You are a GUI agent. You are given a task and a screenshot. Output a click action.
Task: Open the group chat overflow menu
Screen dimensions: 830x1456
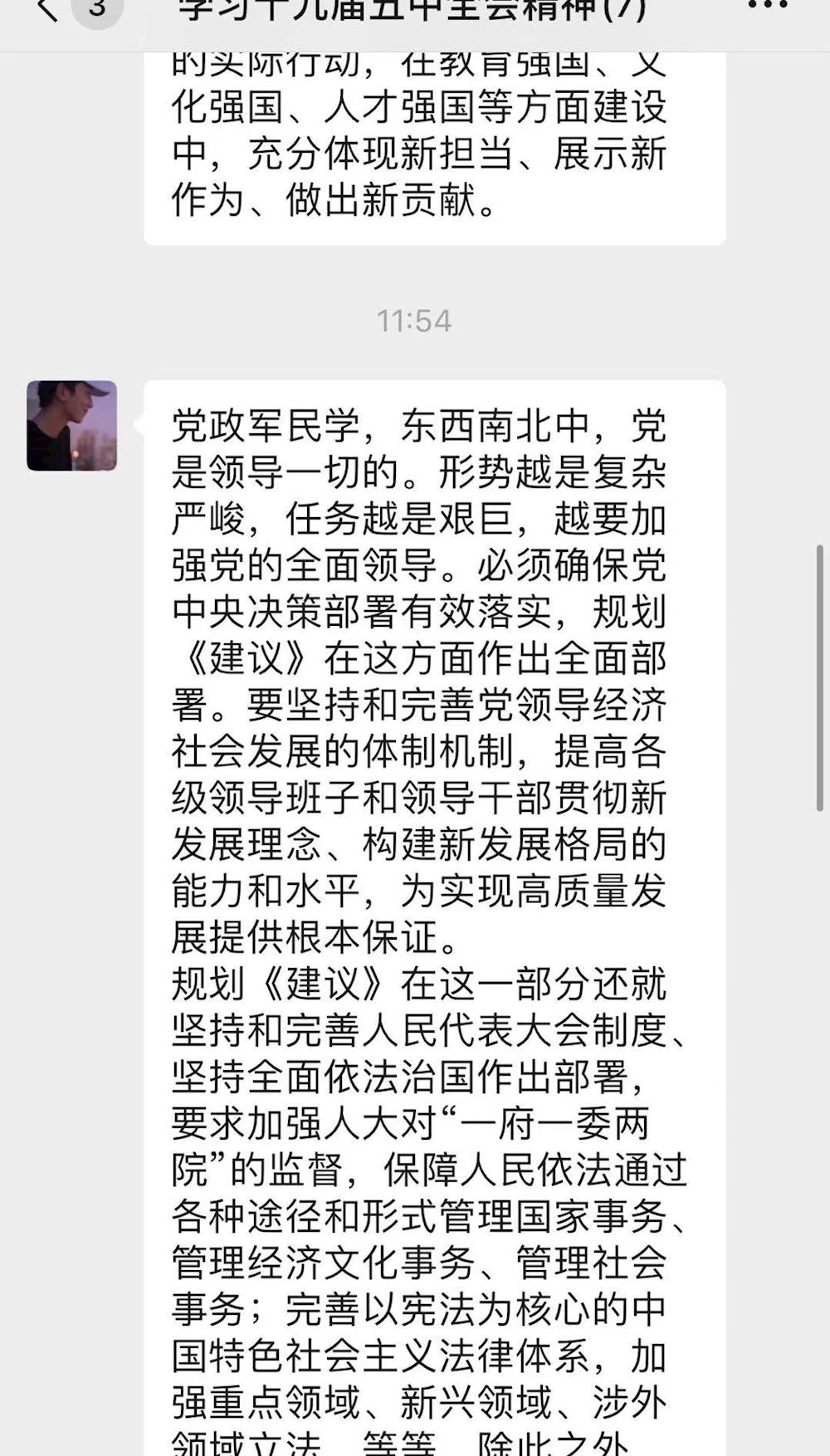pyautogui.click(x=766, y=7)
